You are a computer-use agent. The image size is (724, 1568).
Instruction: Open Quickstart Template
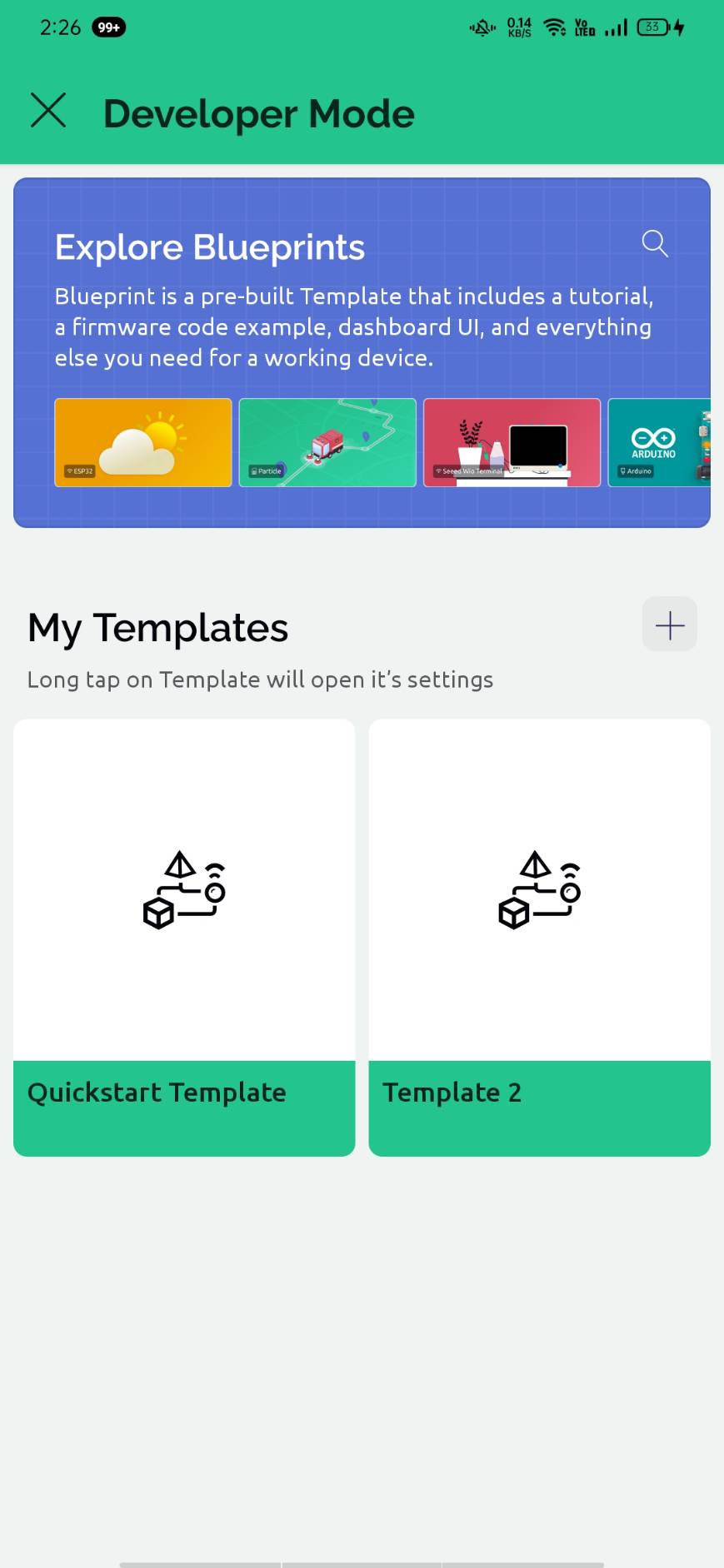click(184, 938)
